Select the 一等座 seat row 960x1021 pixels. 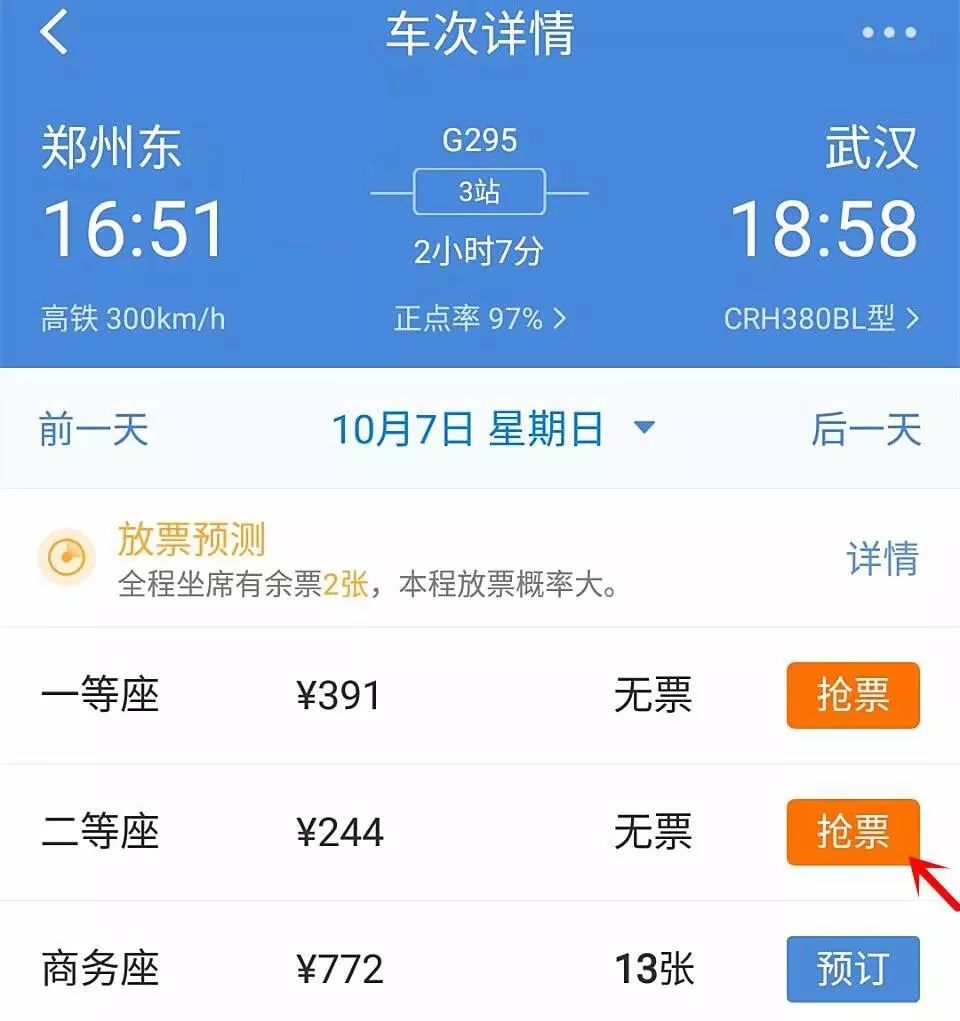(x=100, y=696)
